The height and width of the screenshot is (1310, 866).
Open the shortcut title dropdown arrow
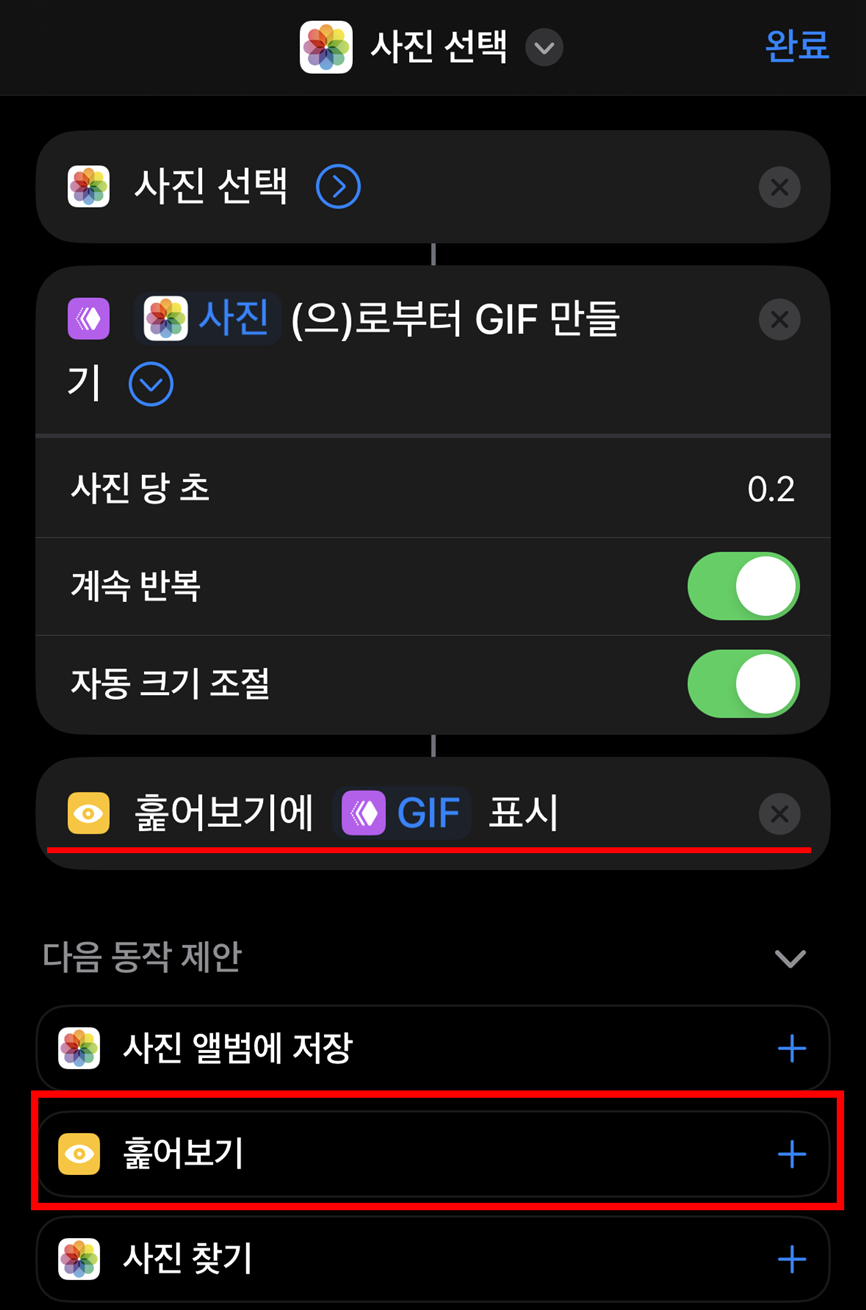click(x=544, y=47)
